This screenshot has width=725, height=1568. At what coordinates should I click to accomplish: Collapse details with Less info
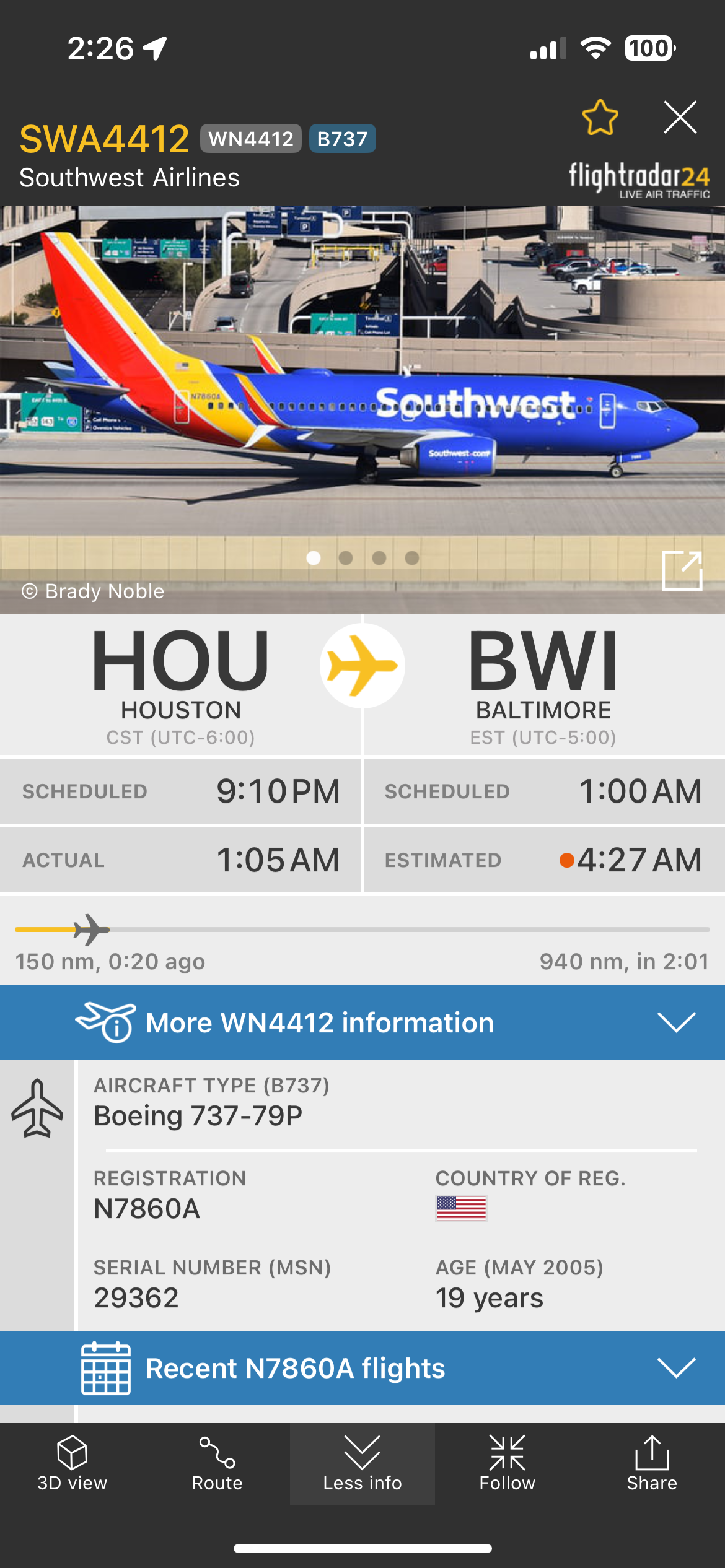tap(362, 1465)
